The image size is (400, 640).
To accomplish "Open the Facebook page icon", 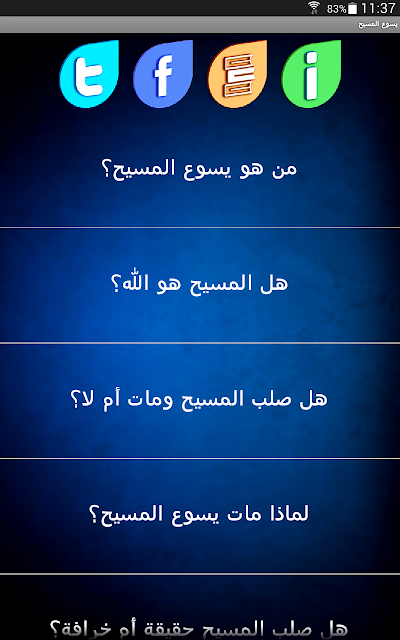I will tap(163, 74).
